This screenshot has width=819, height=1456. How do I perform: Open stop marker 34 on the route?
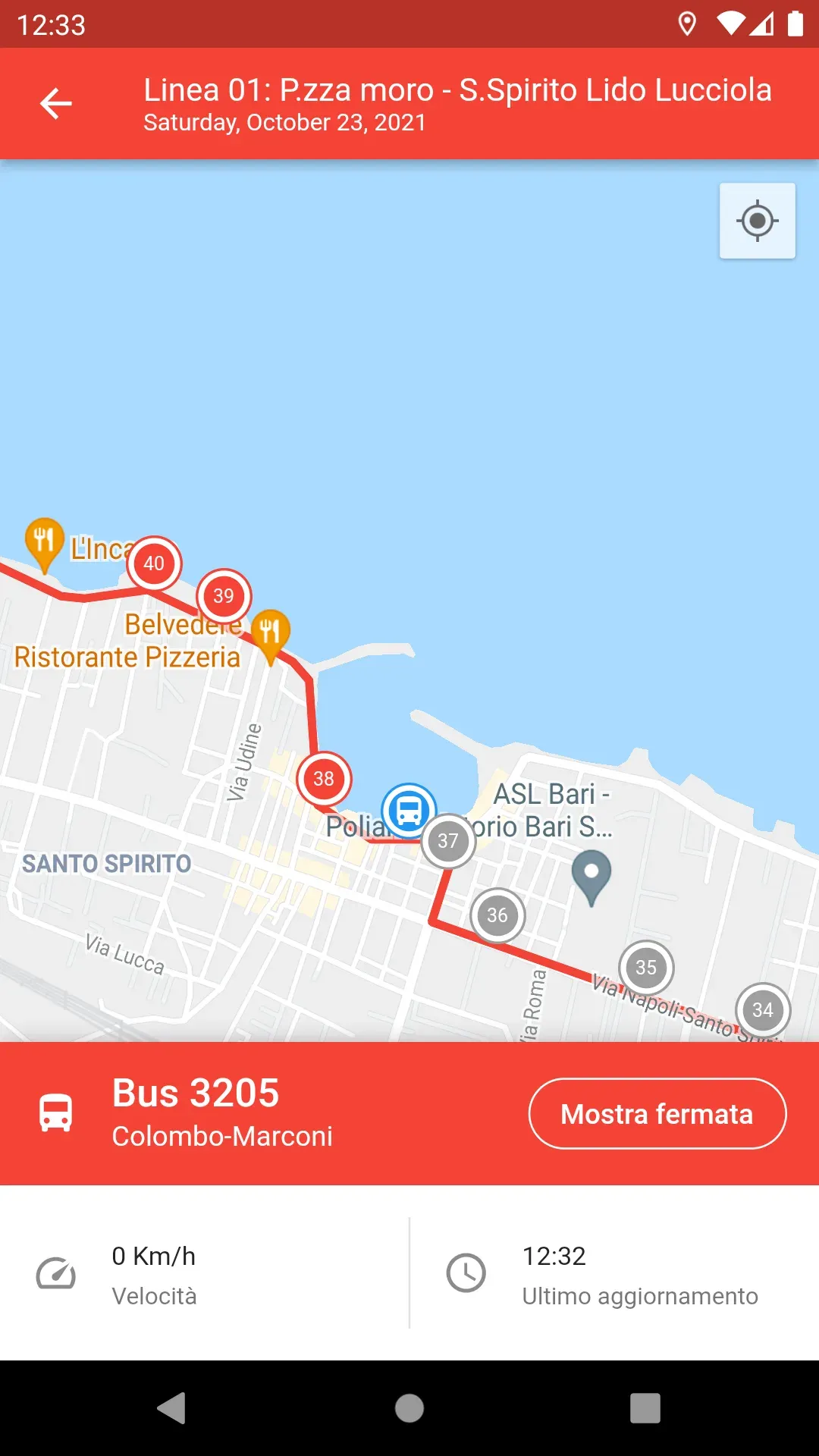pos(763,1009)
